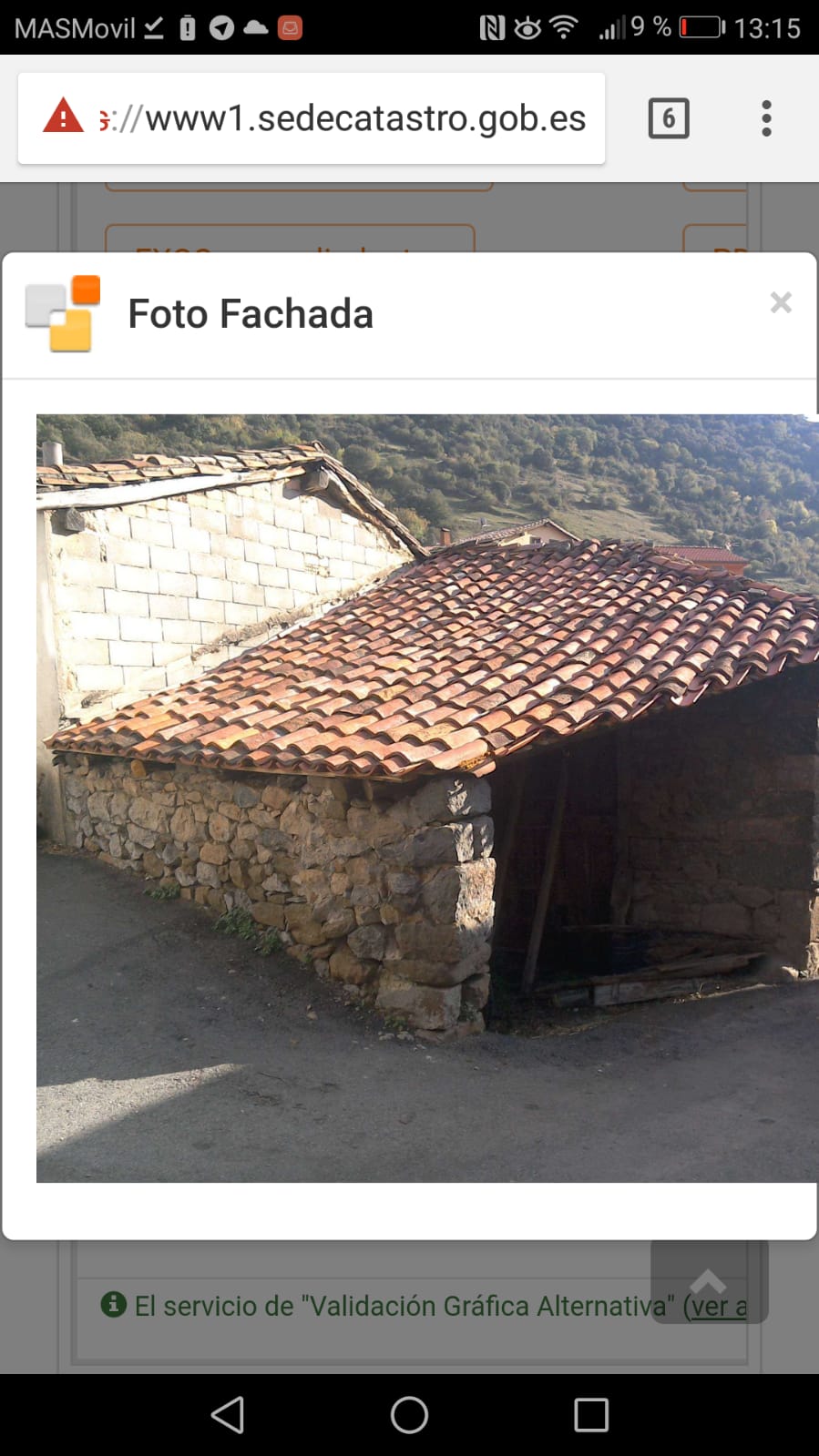Open the recent apps view
Viewport: 819px width, 1456px height.
591,1415
